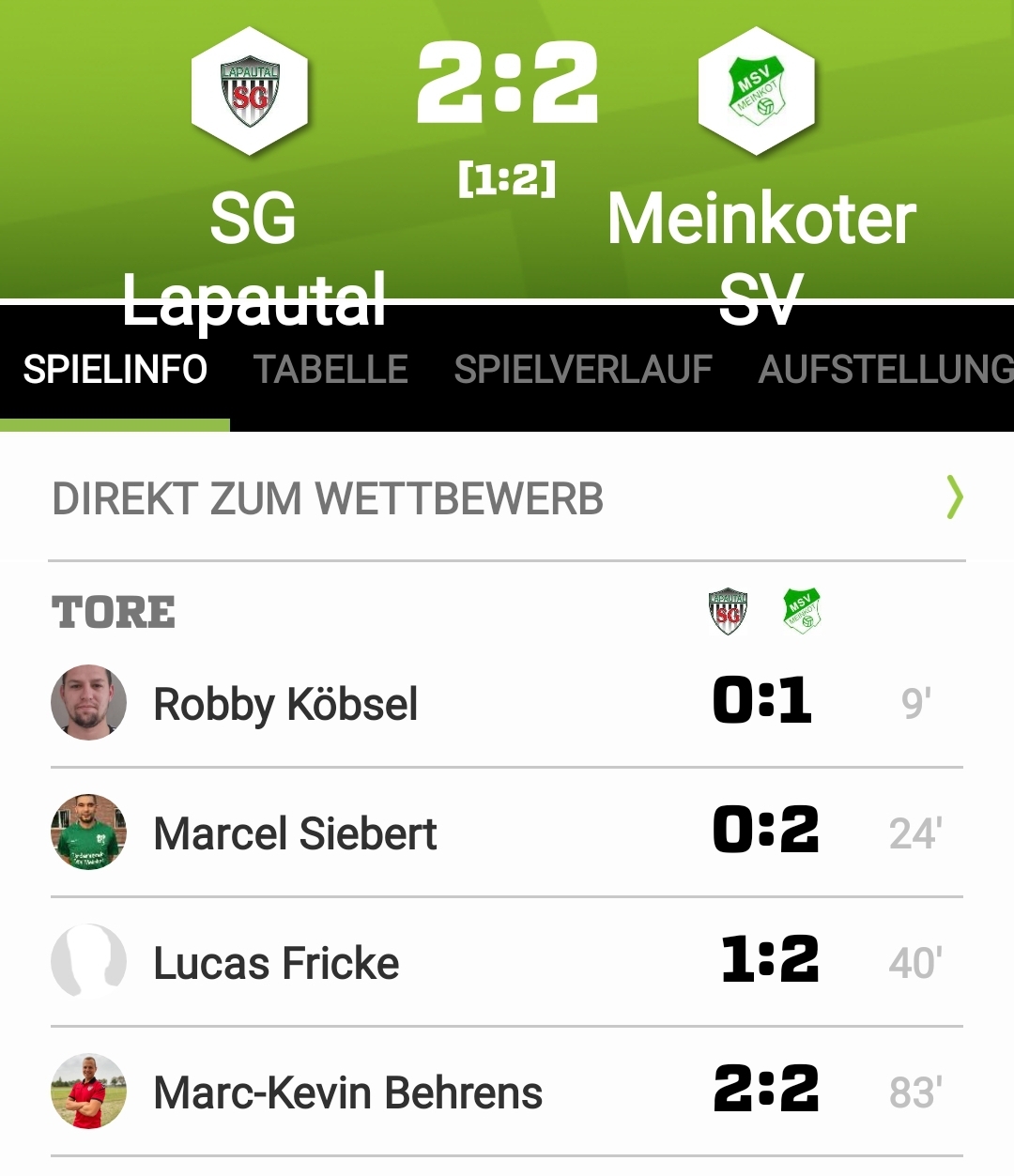Open the Spielverlauf tab
The image size is (1014, 1176).
click(583, 370)
